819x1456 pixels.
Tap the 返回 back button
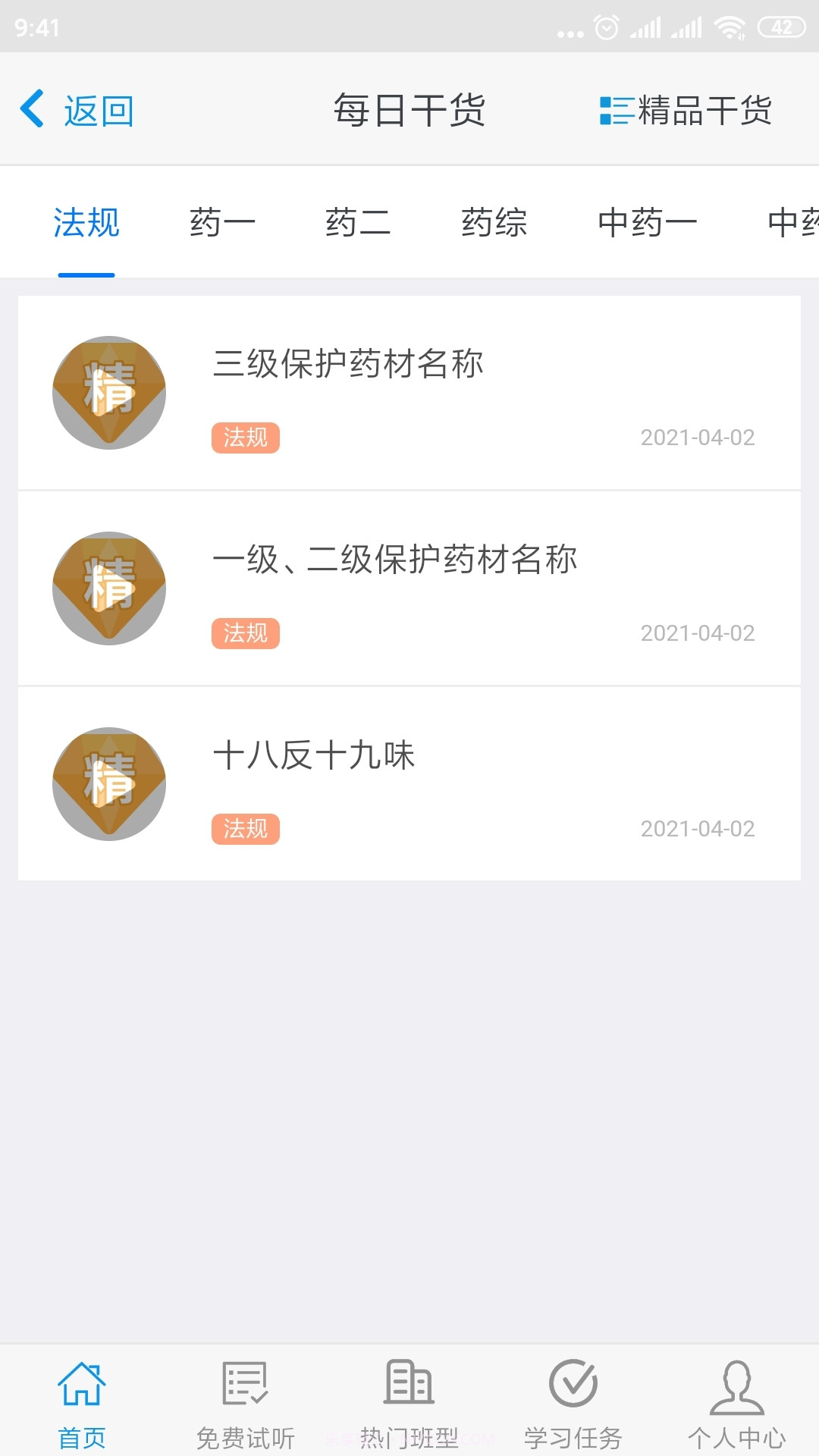(x=96, y=108)
